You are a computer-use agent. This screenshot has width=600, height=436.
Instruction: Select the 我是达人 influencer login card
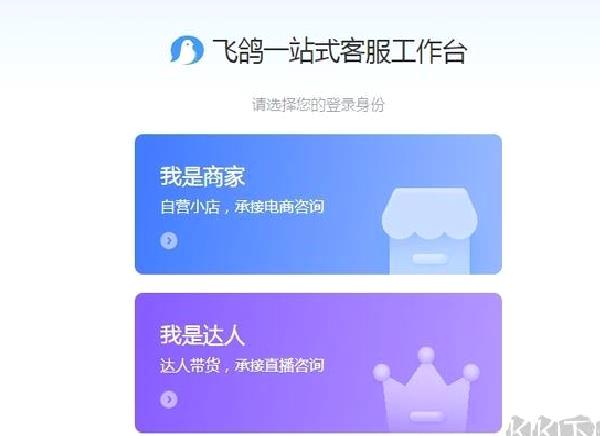click(x=318, y=362)
